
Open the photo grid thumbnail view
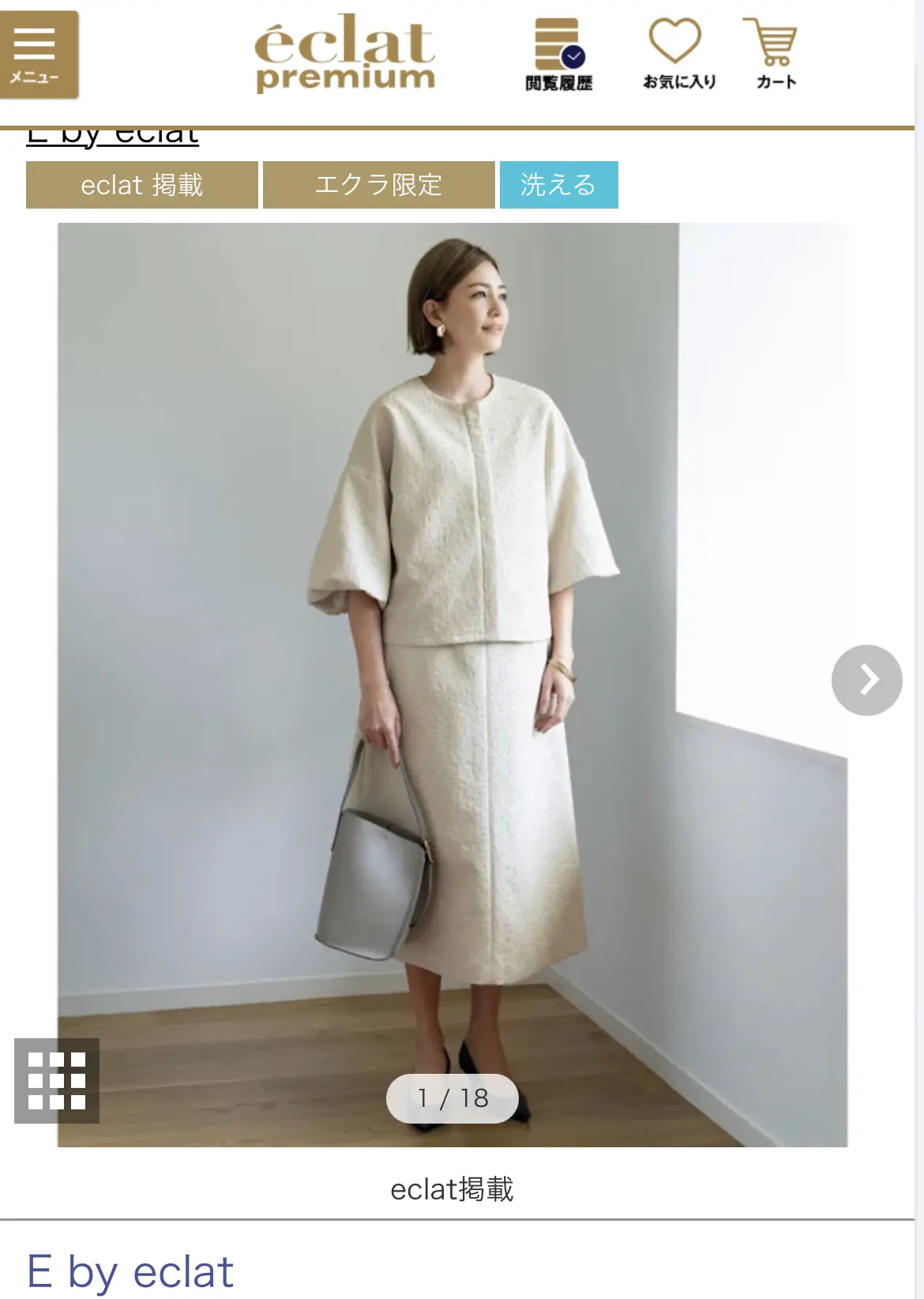point(57,1080)
